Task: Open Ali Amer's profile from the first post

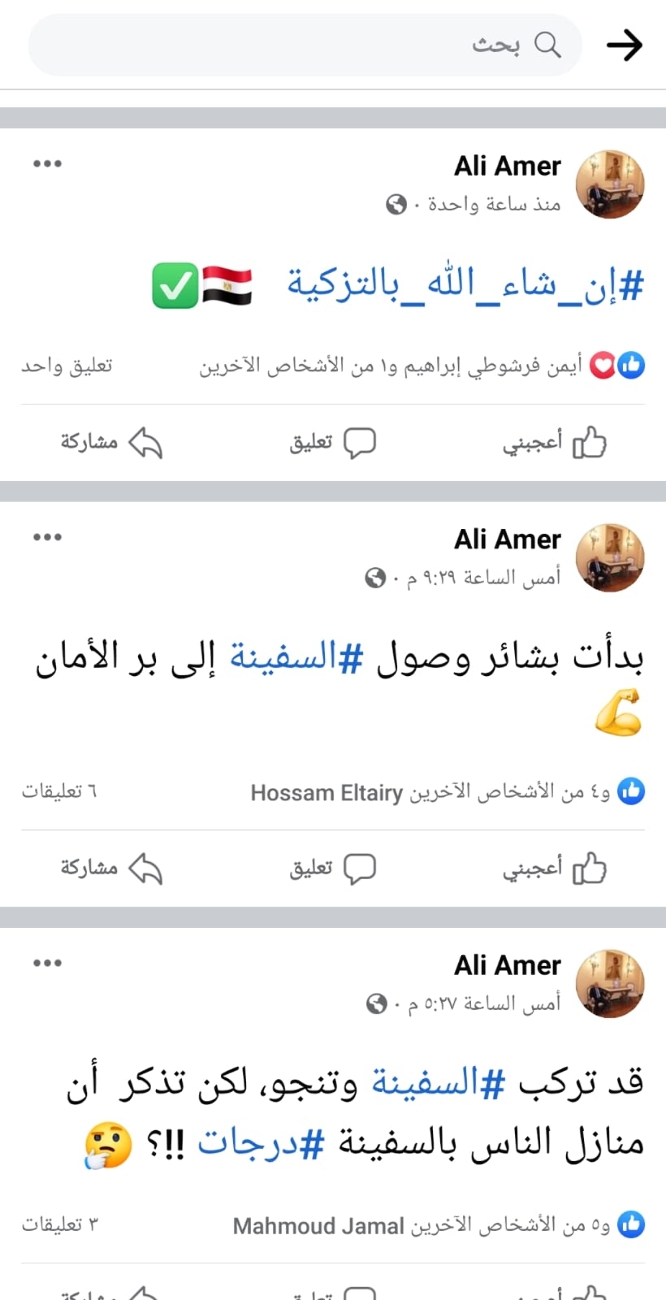Action: (507, 166)
